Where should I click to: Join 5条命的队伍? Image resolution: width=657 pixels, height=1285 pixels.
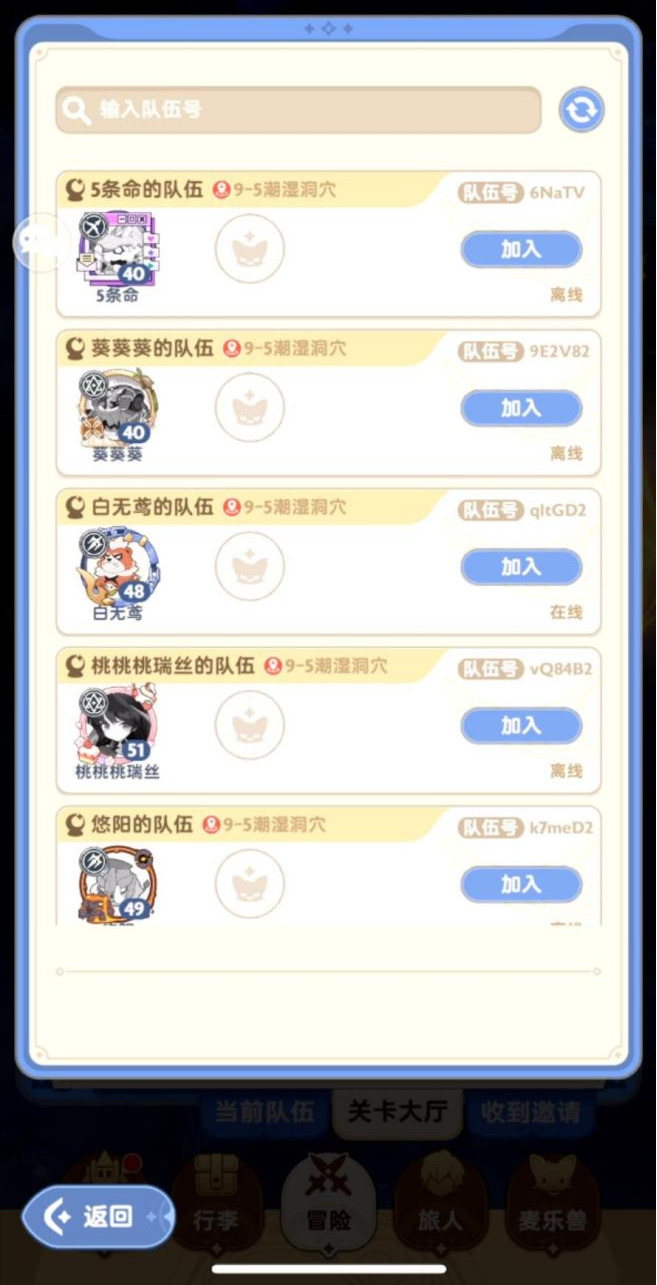520,250
